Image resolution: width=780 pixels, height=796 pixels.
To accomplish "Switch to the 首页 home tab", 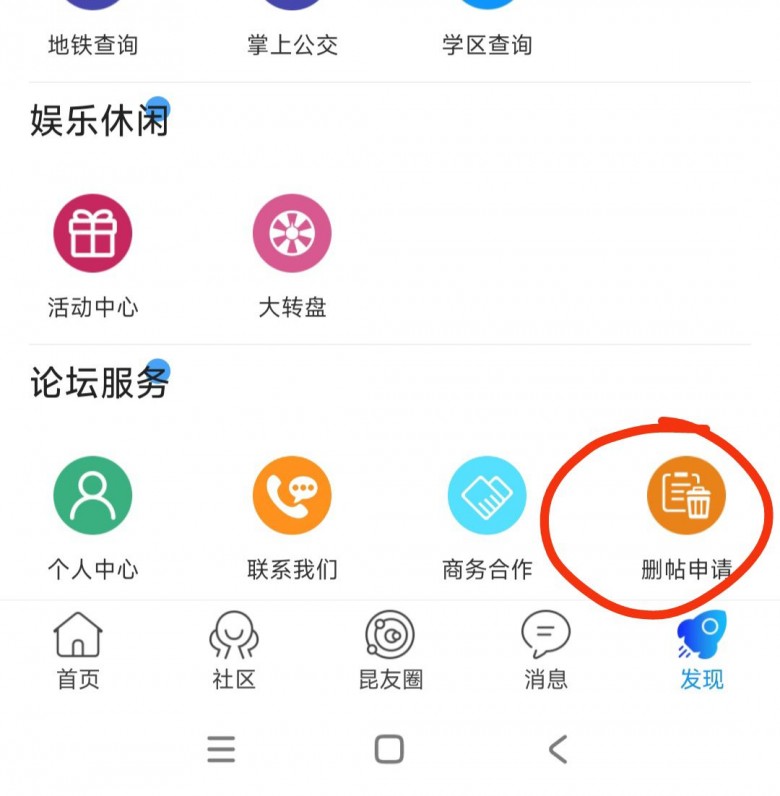I will pyautogui.click(x=78, y=651).
